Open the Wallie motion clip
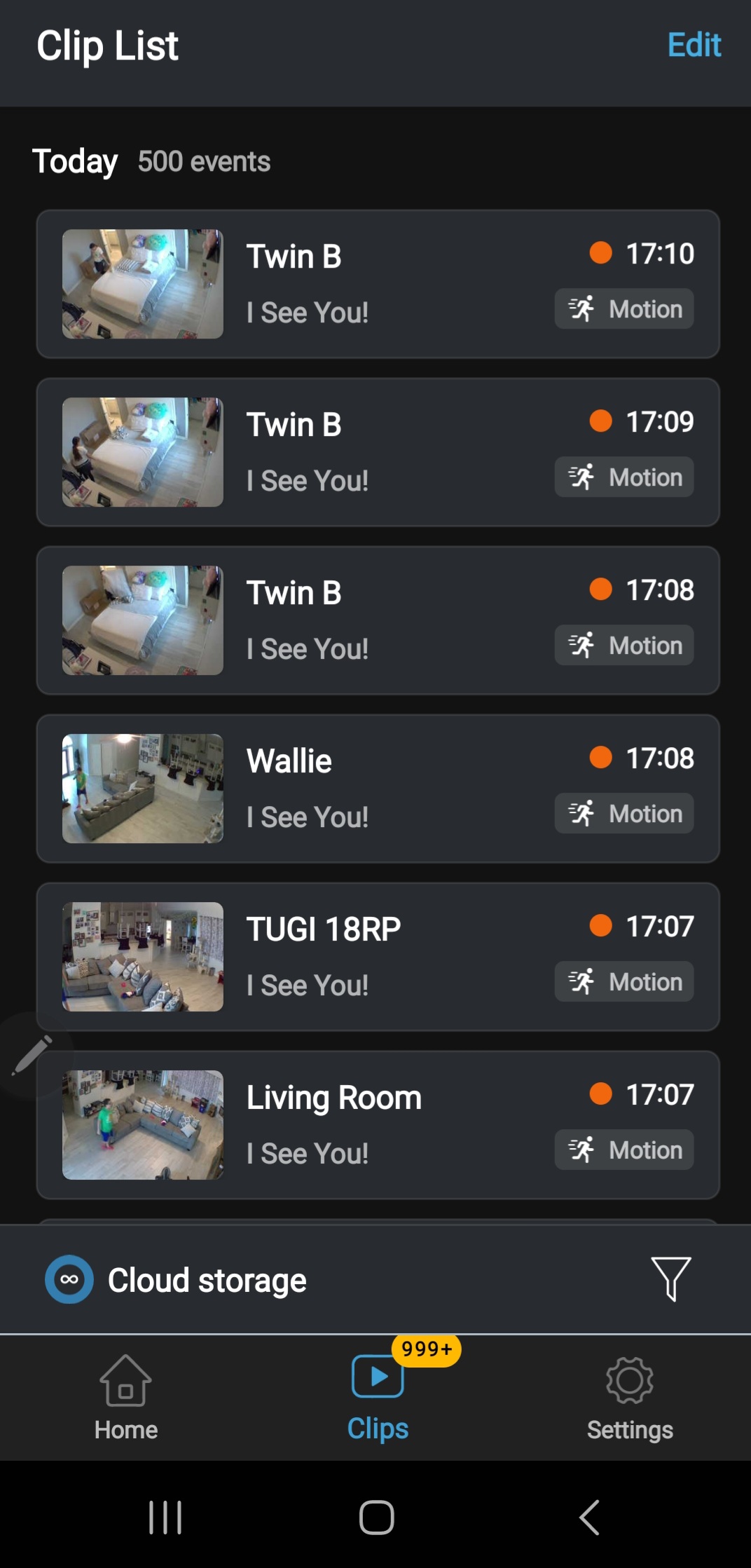751x1568 pixels. click(x=378, y=789)
